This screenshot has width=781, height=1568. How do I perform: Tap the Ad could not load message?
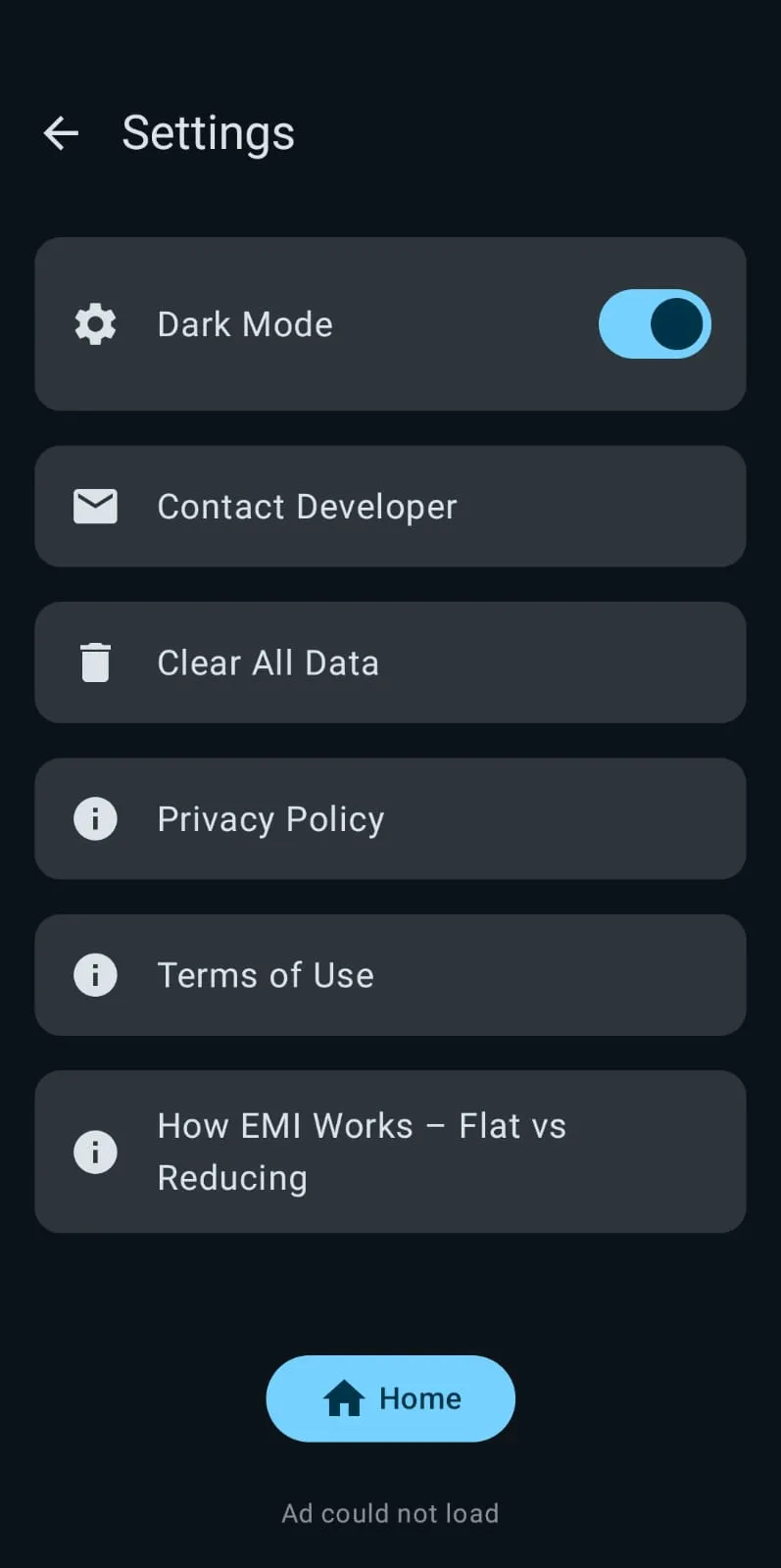[x=390, y=1512]
